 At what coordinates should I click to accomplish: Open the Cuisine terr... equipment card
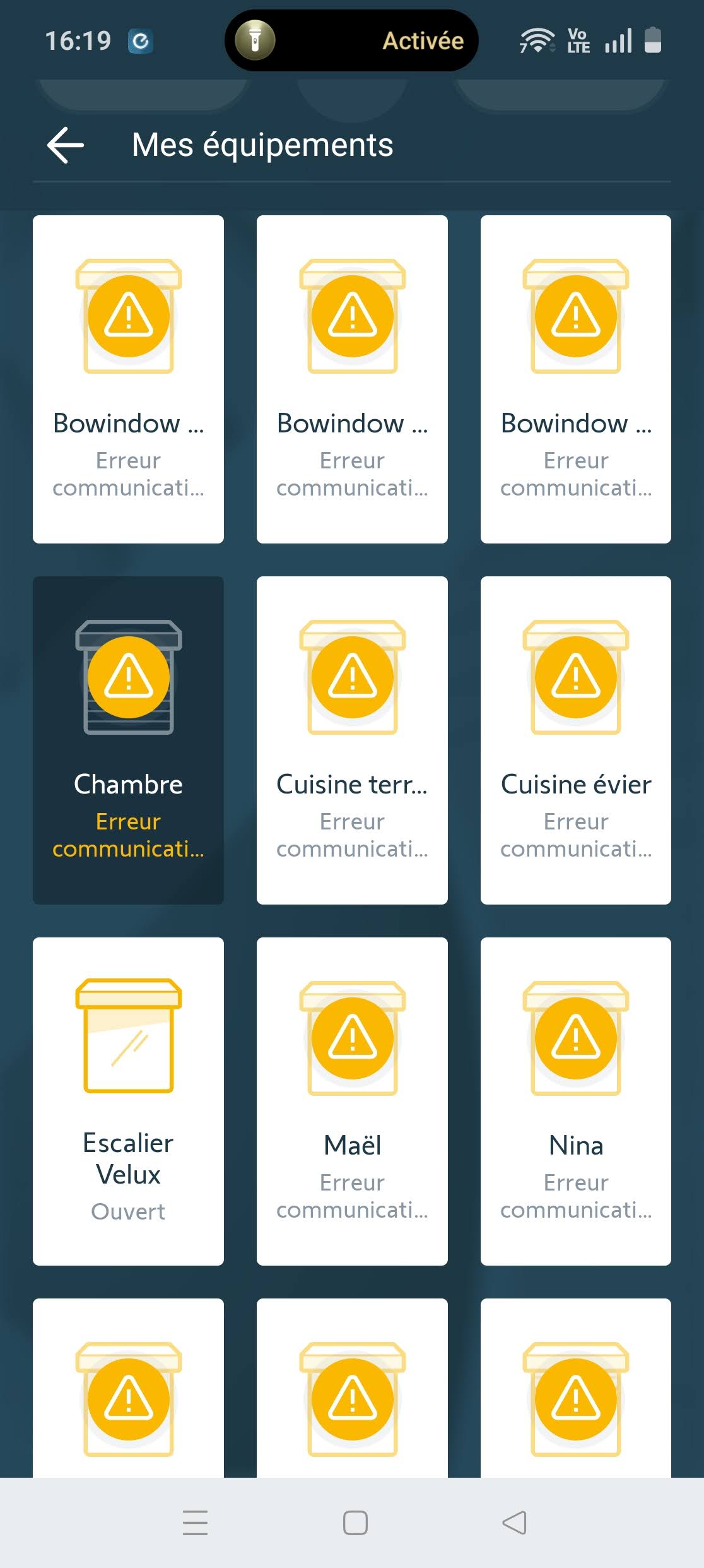point(352,740)
